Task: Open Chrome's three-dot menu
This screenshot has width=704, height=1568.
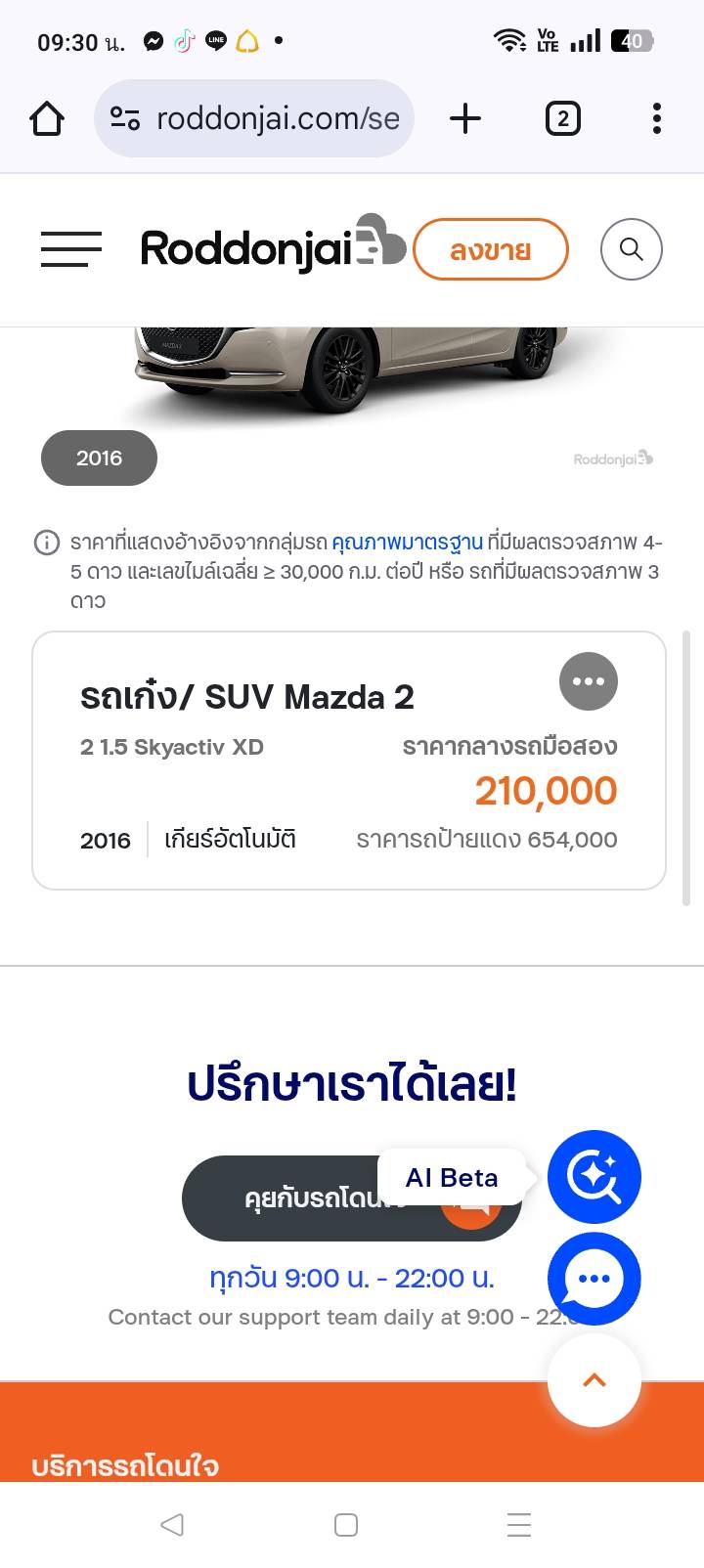Action: coord(656,119)
